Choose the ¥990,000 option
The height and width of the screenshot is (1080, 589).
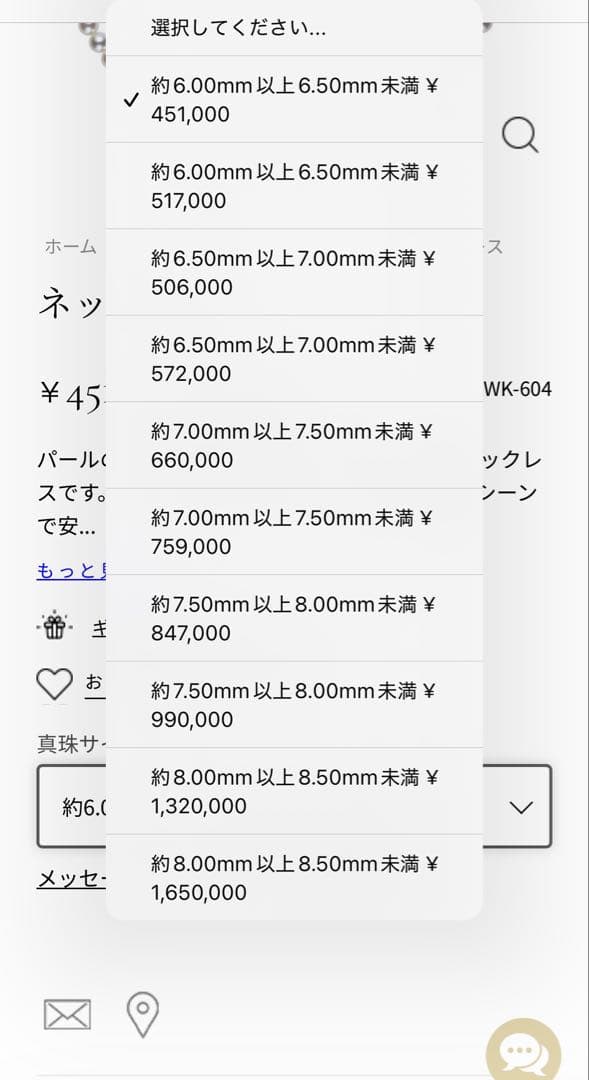pyautogui.click(x=294, y=705)
